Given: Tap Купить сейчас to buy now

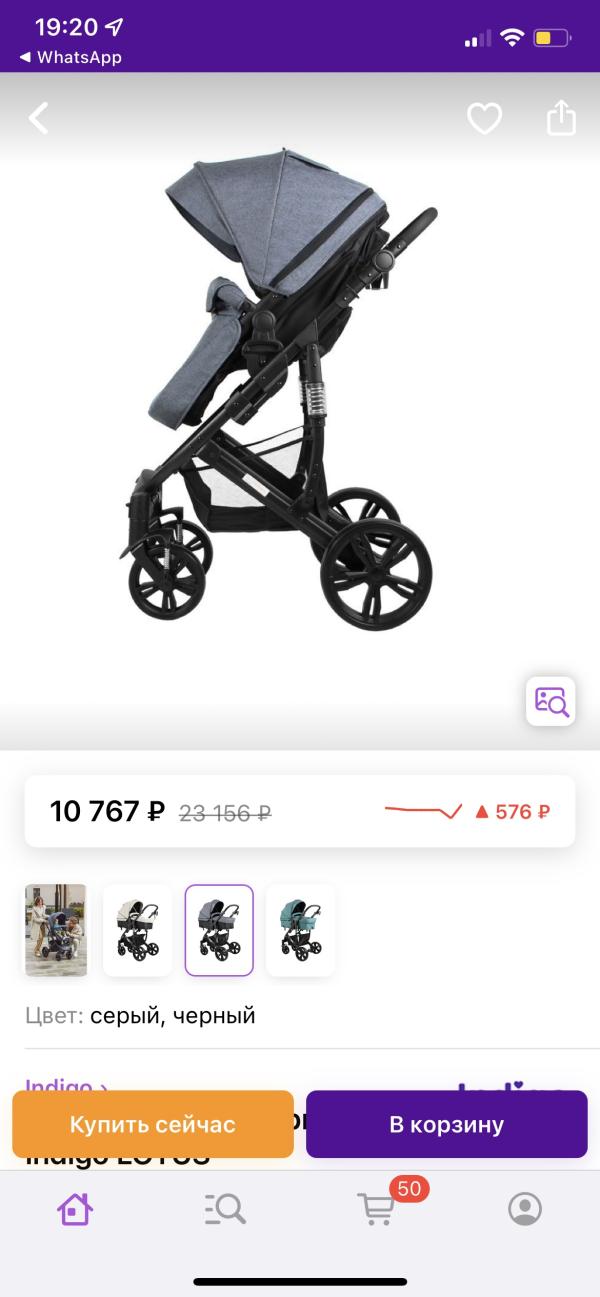Looking at the screenshot, I should 153,1124.
